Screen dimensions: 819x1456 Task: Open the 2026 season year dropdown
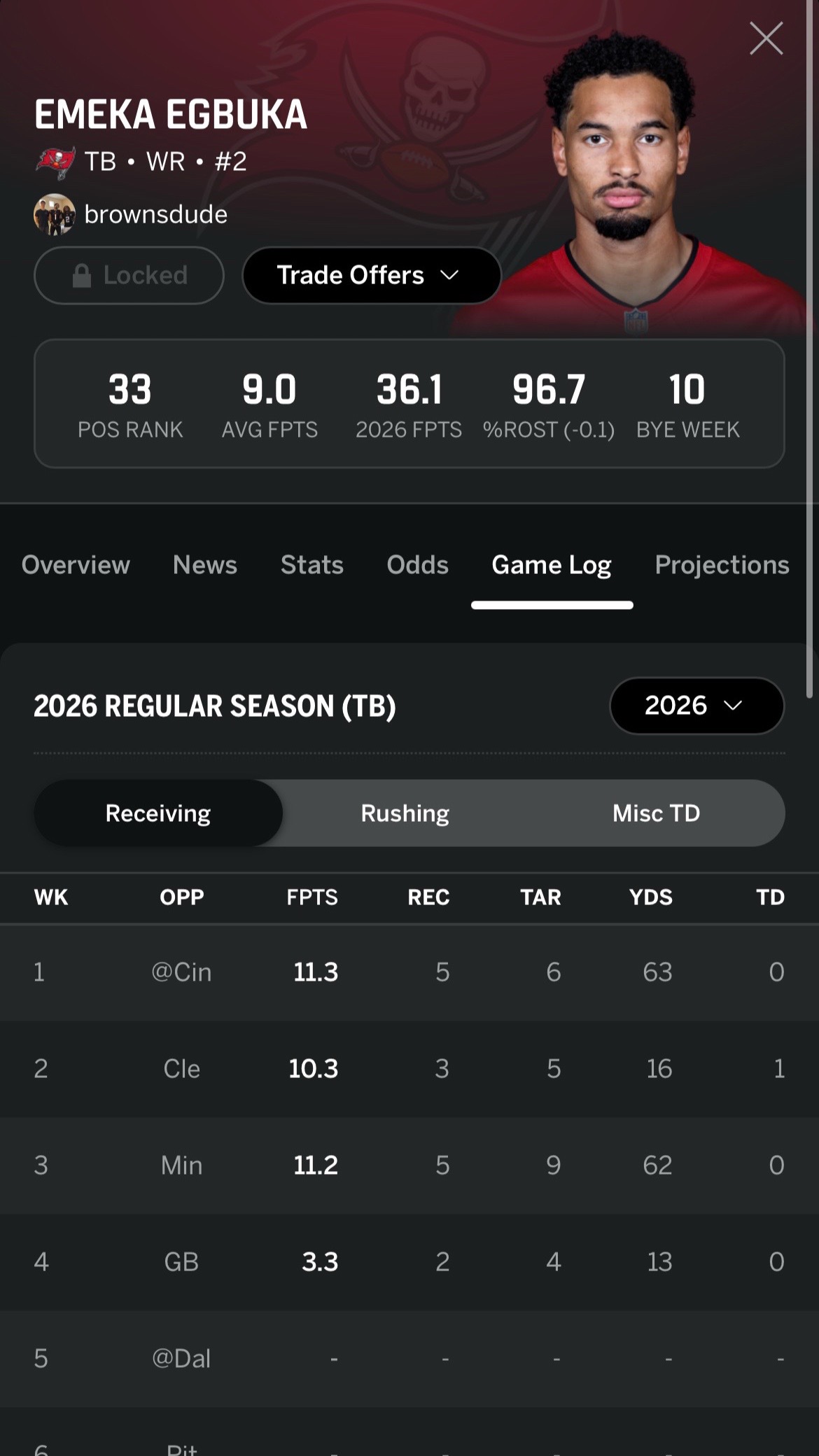(x=696, y=706)
